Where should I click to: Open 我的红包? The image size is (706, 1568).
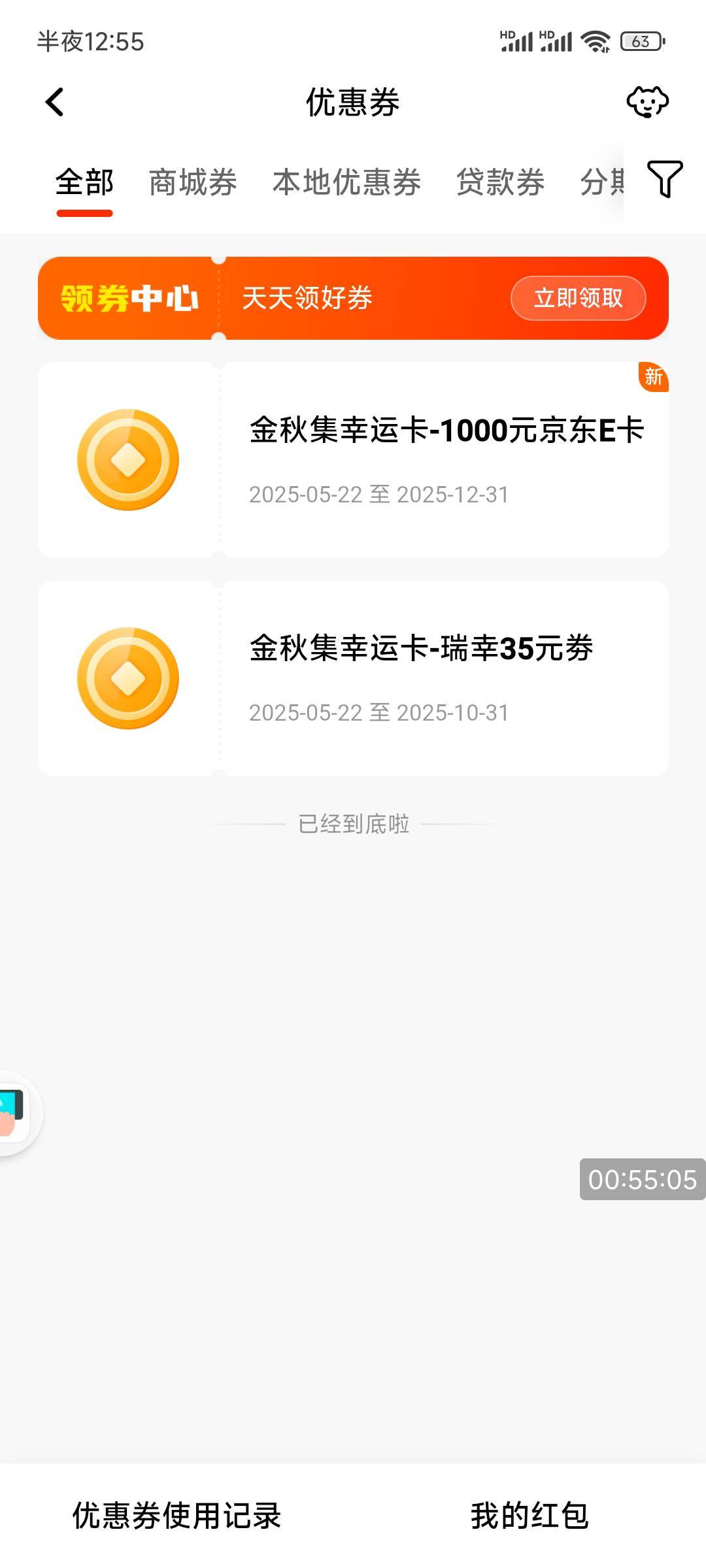[x=529, y=1516]
